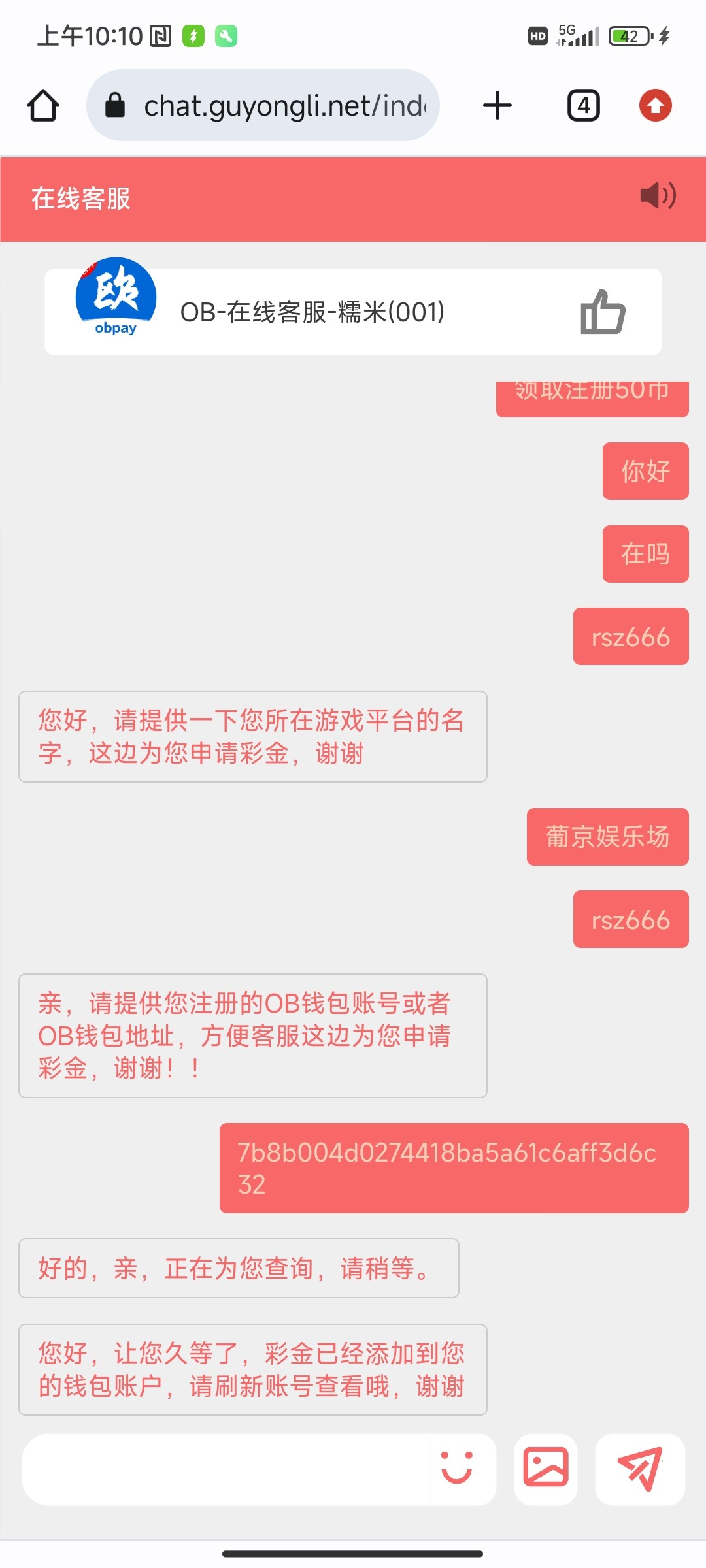
Task: Click the 葡京娱乐场 message bubble
Action: (607, 837)
